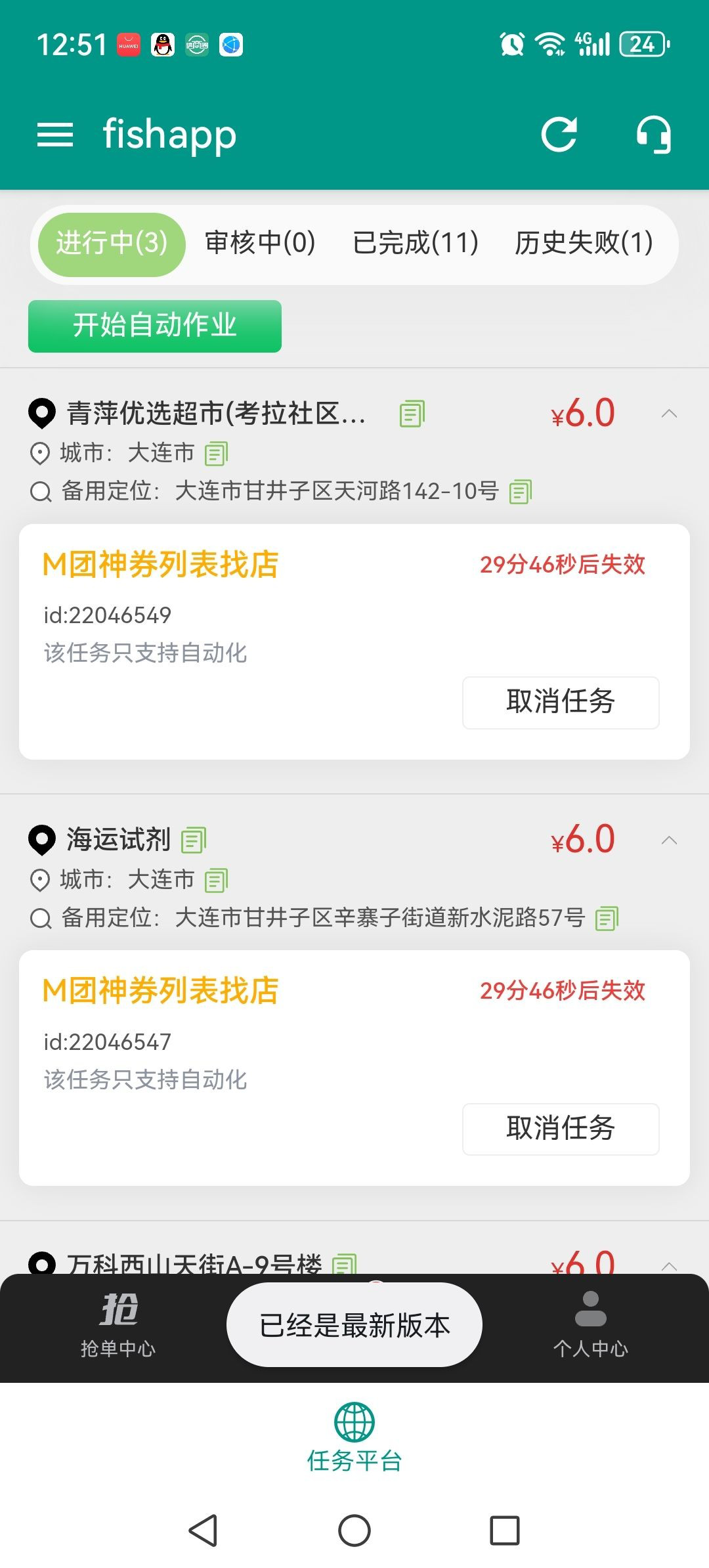The image size is (709, 1568).
Task: Refresh the task list
Action: click(x=559, y=135)
